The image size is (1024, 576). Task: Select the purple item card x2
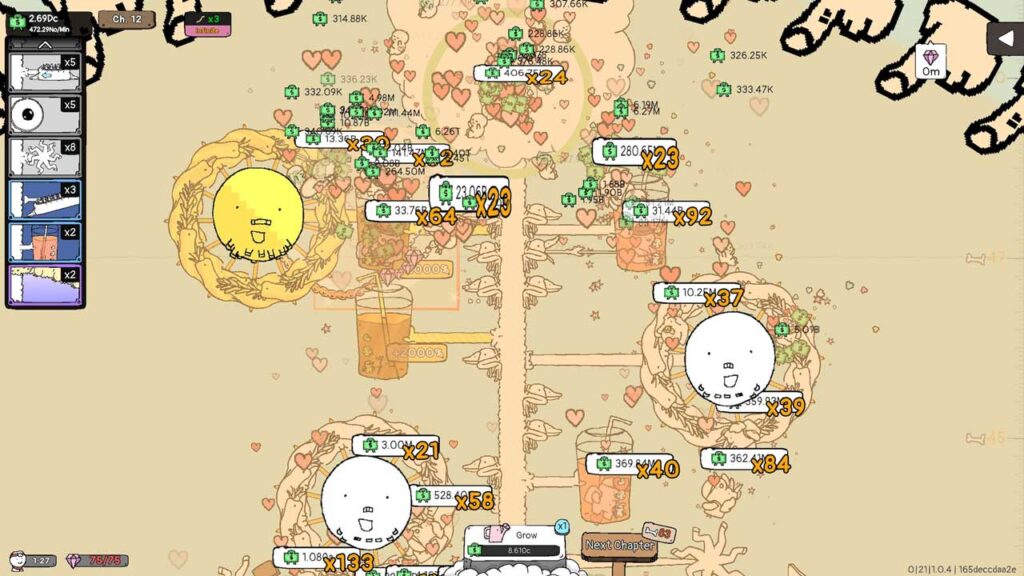(x=45, y=285)
